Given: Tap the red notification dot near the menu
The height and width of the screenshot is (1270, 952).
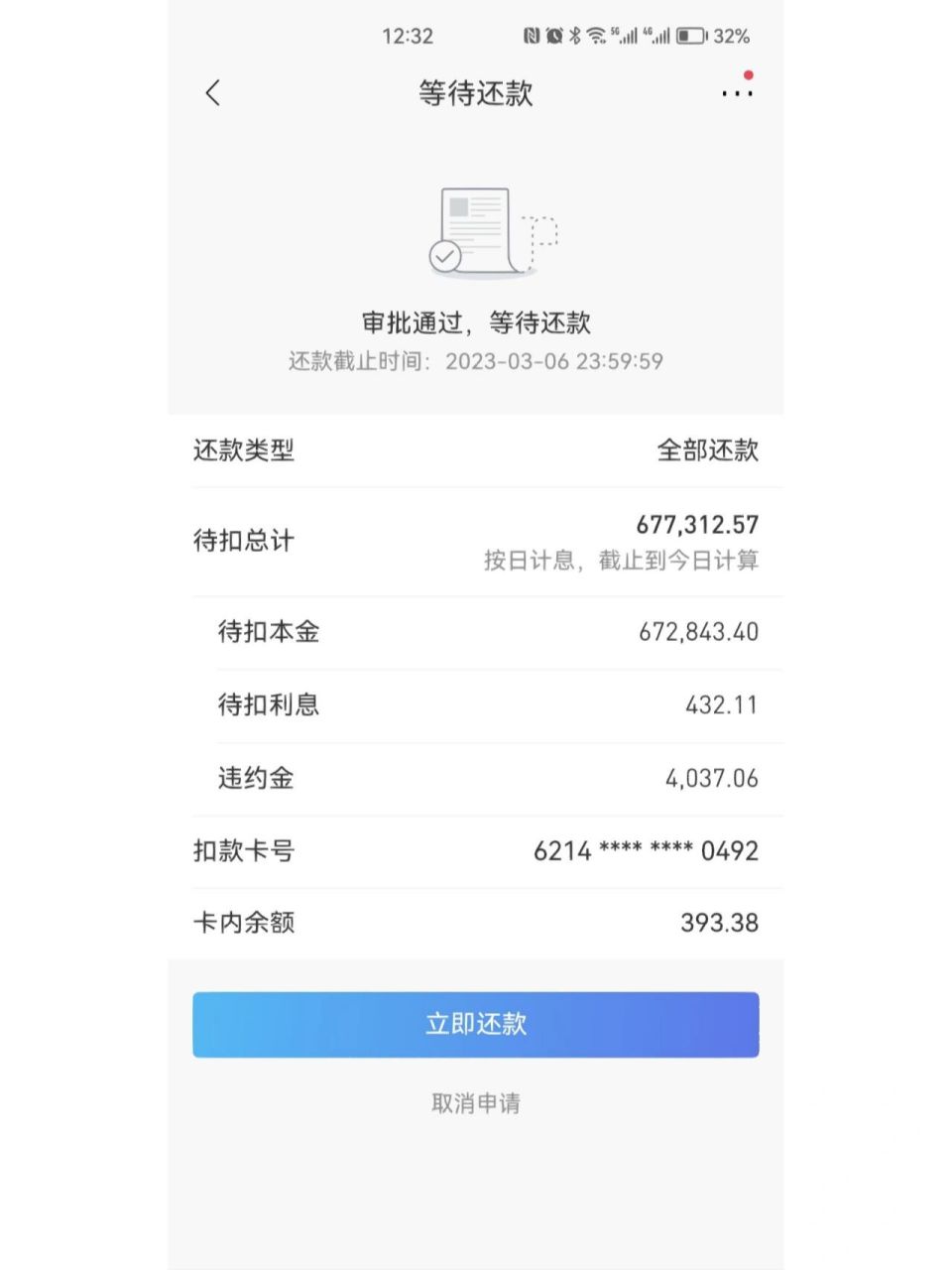Looking at the screenshot, I should (749, 73).
